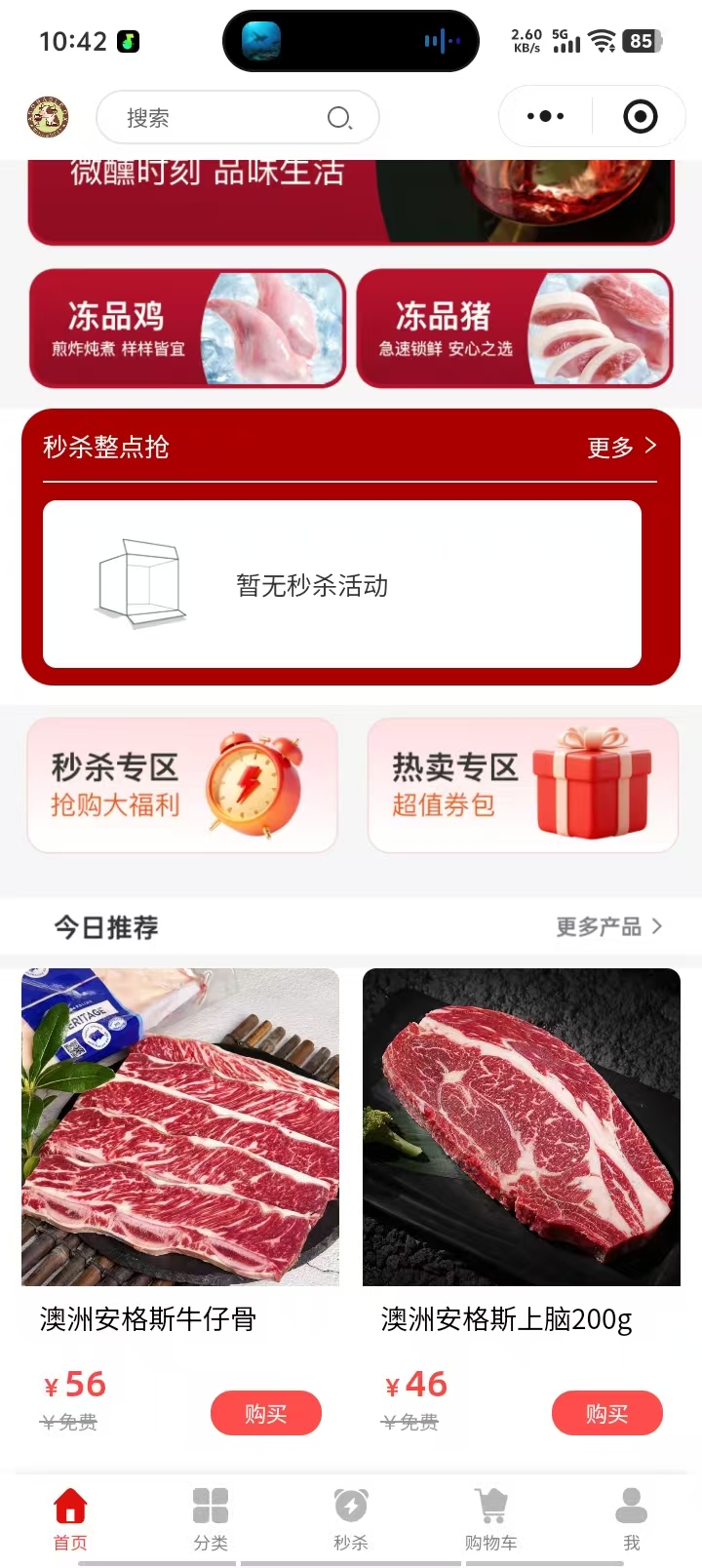Switch to the 我 profile tab
The width and height of the screenshot is (702, 1568).
(631, 1518)
